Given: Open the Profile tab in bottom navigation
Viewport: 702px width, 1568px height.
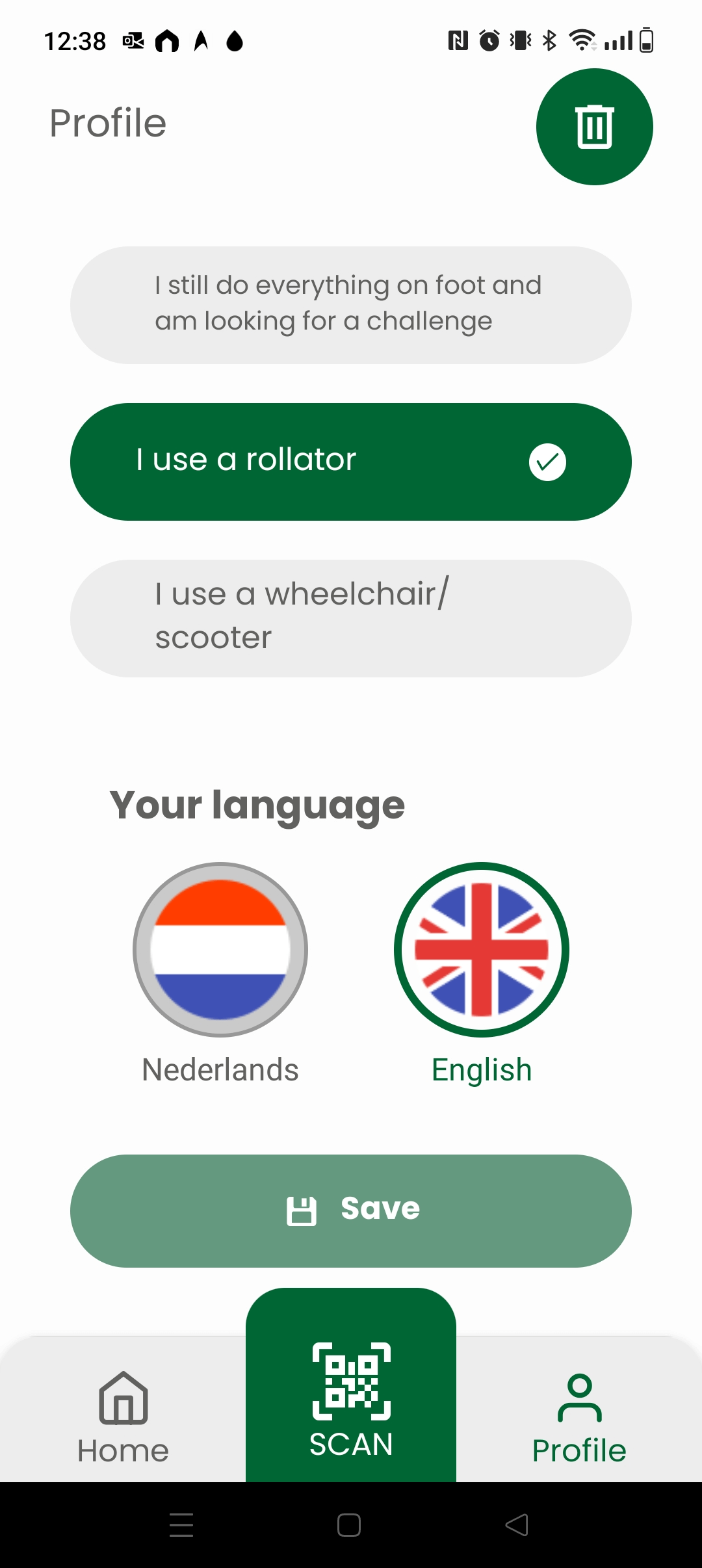Looking at the screenshot, I should coord(579,1418).
